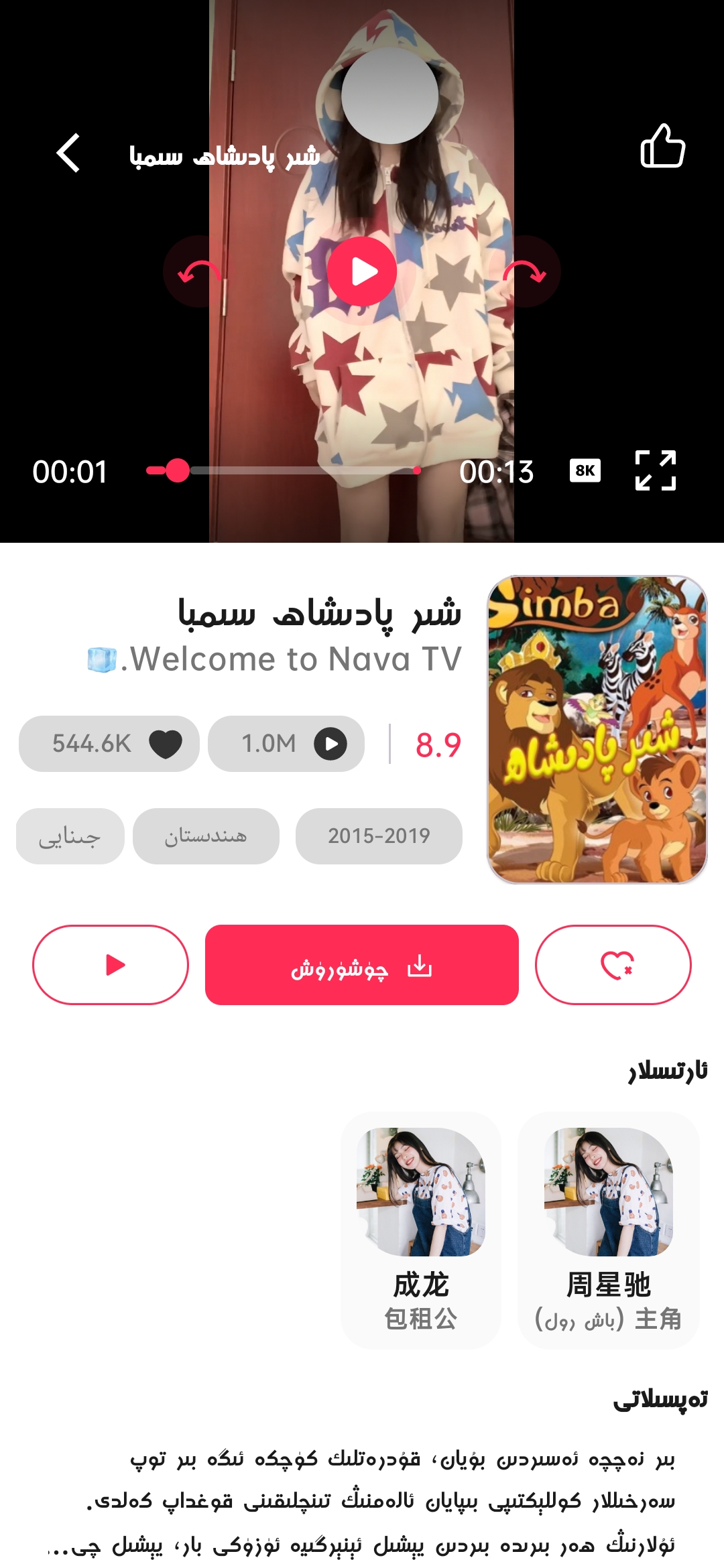
Task: Tap the 1.0M plays chip
Action: click(286, 744)
